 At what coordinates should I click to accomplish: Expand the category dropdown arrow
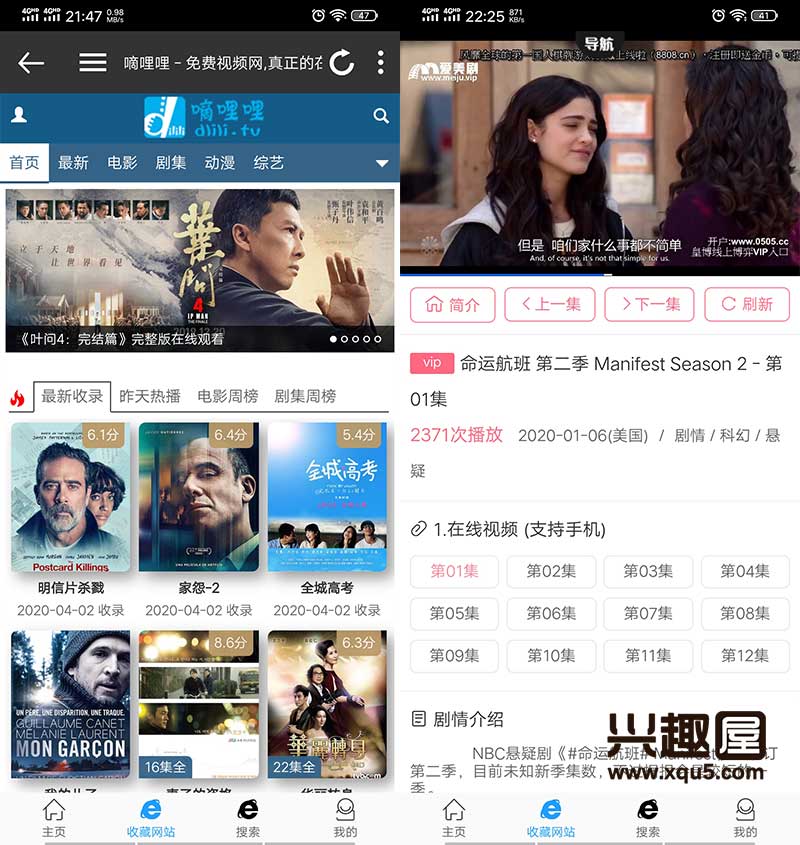point(381,163)
